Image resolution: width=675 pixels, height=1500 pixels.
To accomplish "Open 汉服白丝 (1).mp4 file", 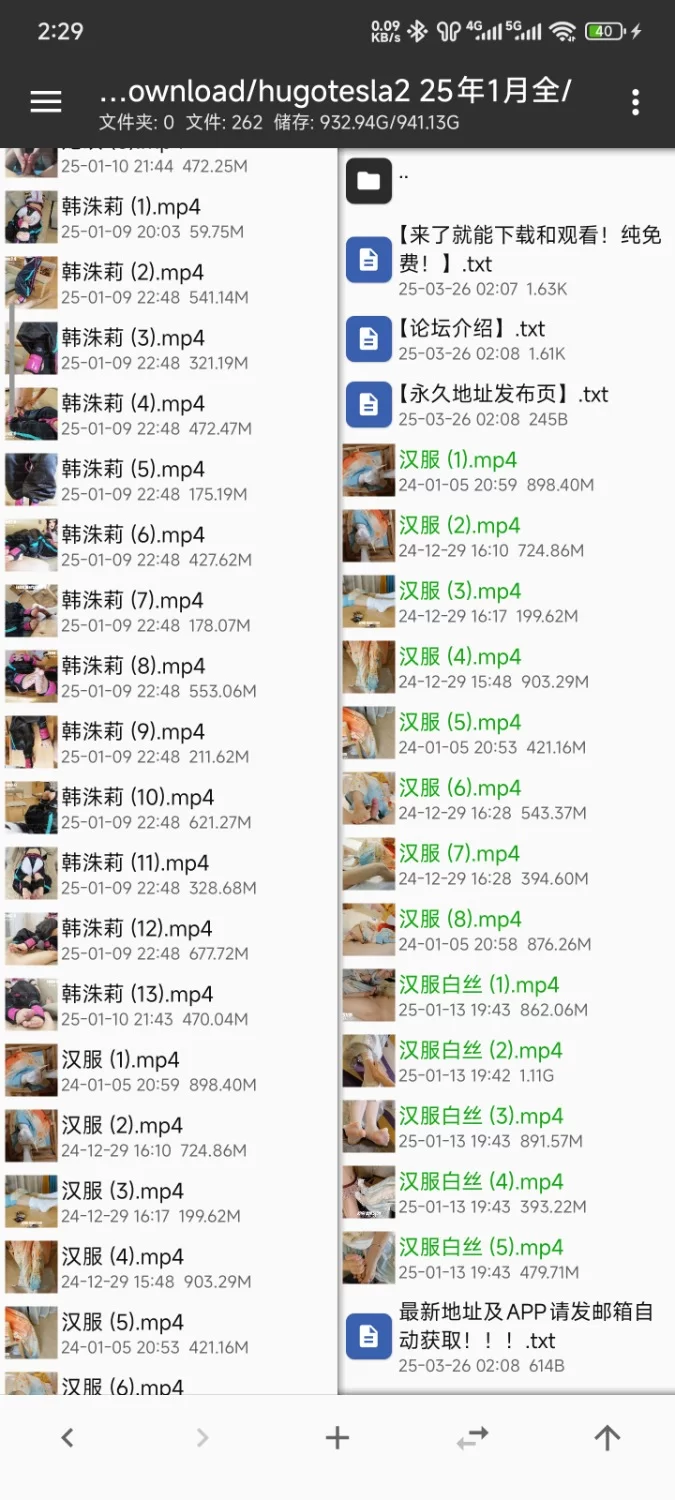I will tap(479, 995).
